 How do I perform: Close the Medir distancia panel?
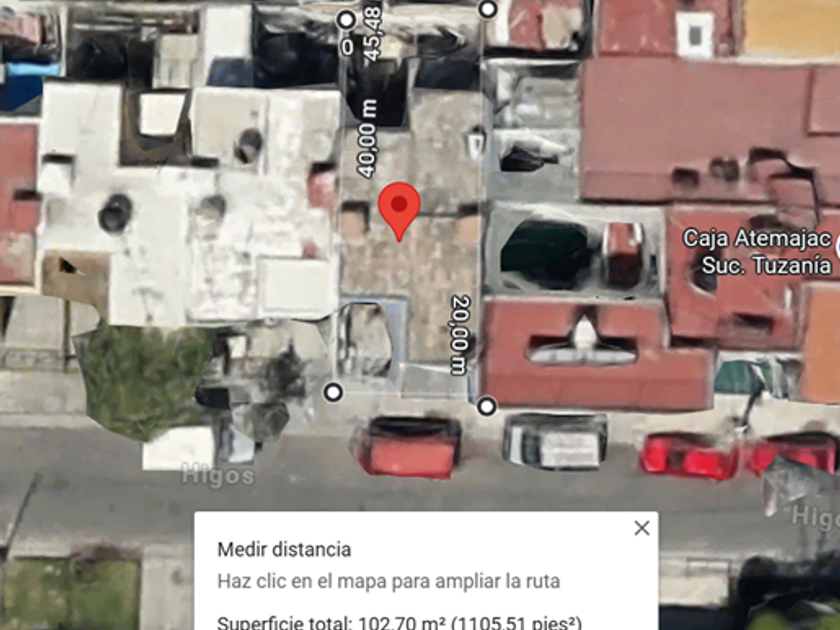click(641, 528)
